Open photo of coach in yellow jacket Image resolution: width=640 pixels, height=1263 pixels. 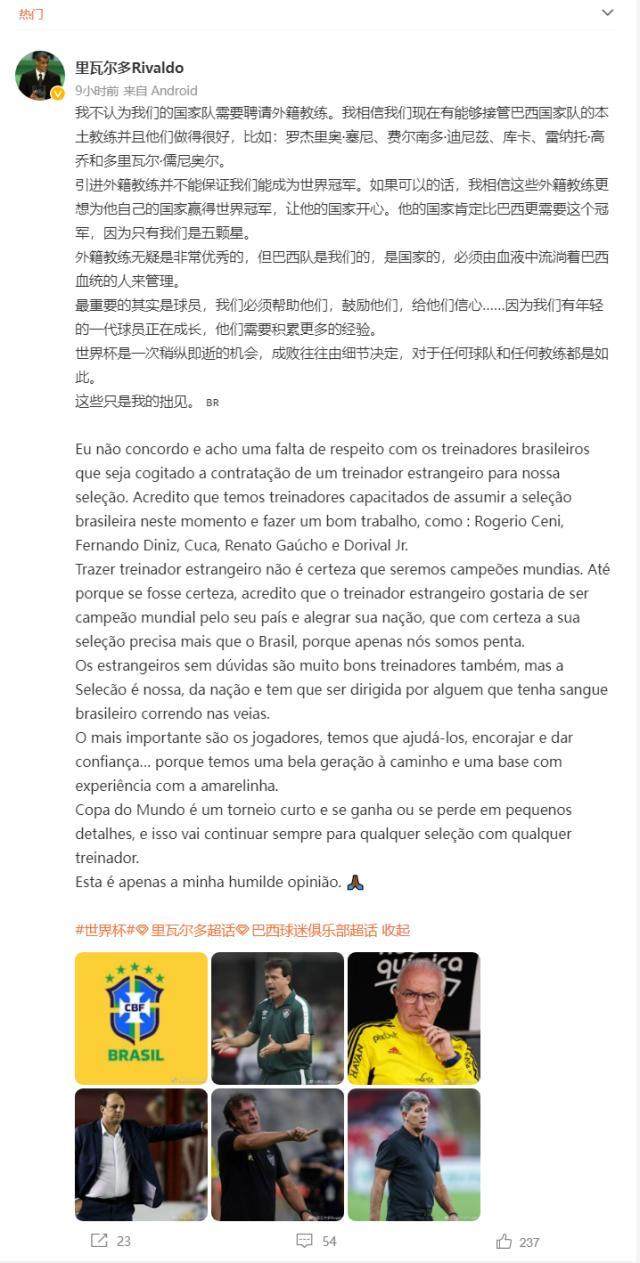(413, 1018)
